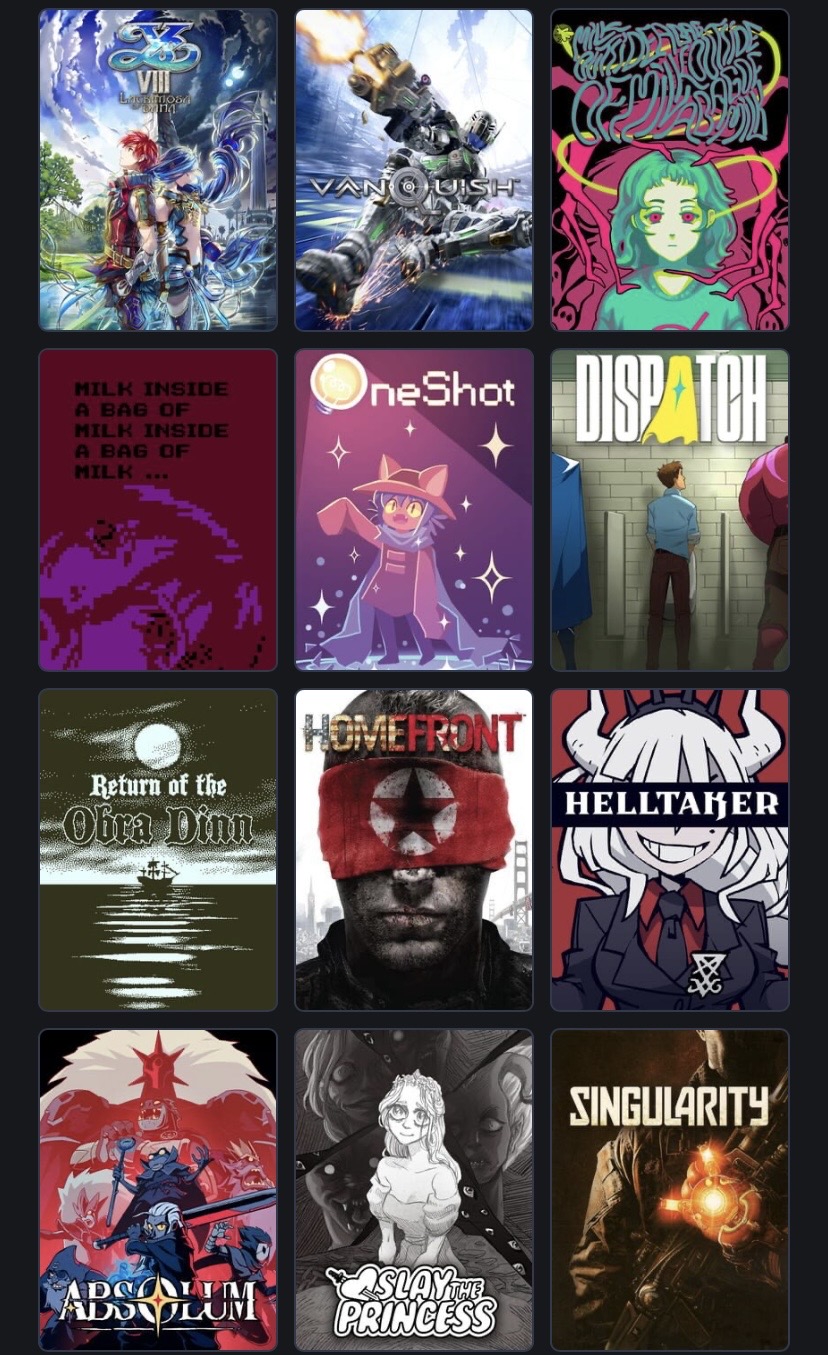View the Absolum game cover

coord(158,1190)
